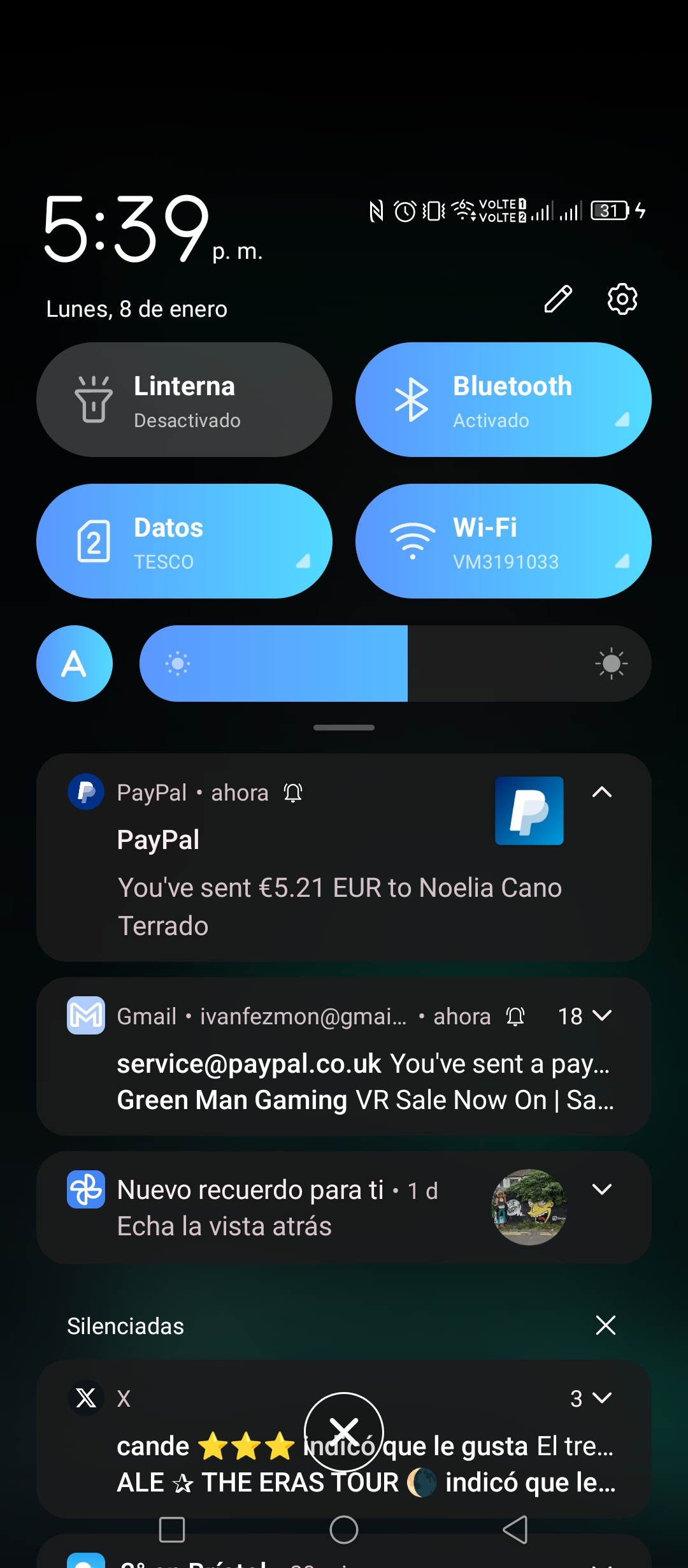This screenshot has width=688, height=1568.
Task: Clear all notifications with the round X
Action: point(344,1432)
